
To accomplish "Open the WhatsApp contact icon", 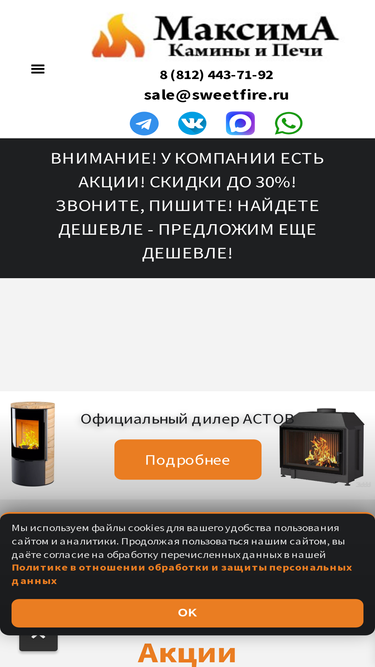I will 289,124.
